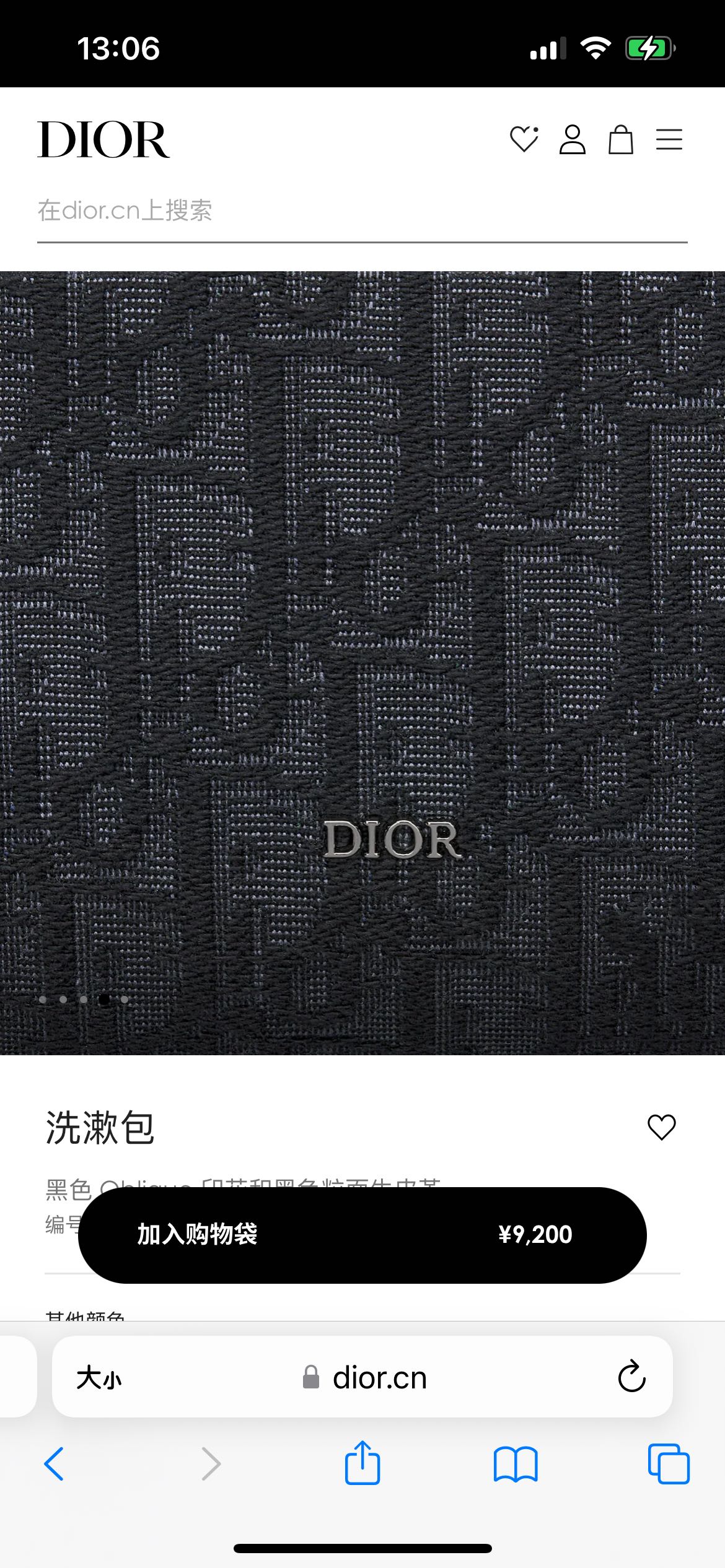725x1568 pixels.
Task: Open Safari bookmarks
Action: pos(515,1464)
